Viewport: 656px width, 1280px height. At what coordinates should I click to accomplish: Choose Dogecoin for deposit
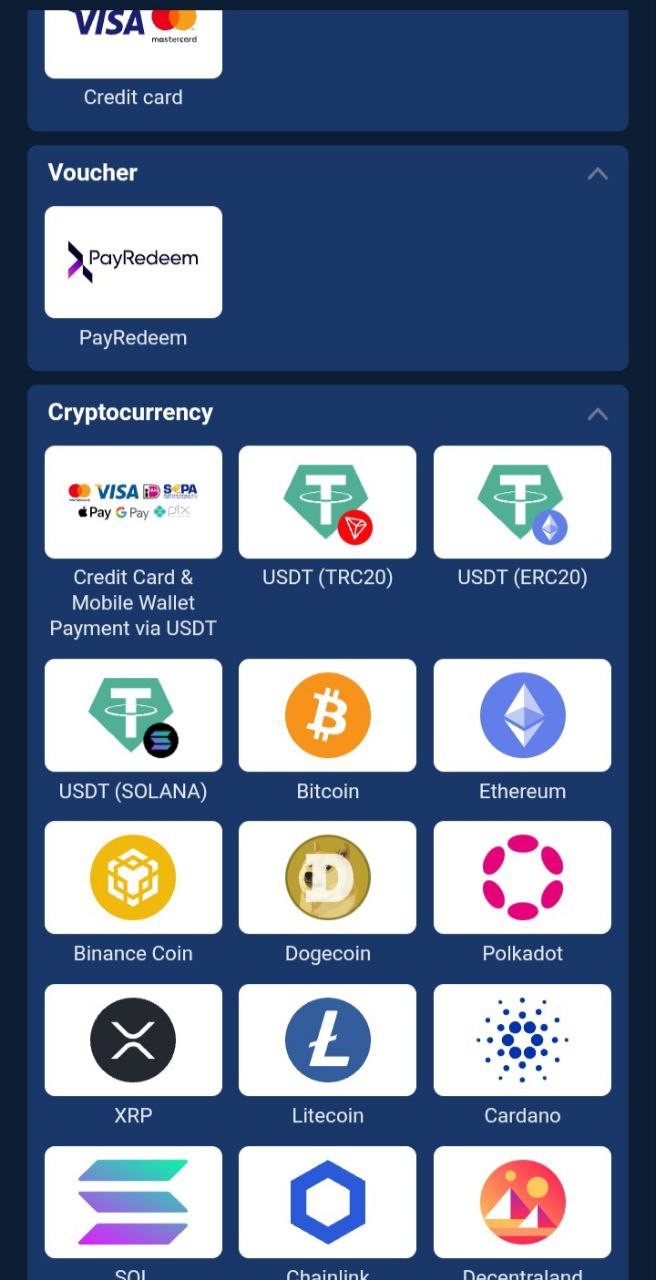[x=327, y=877]
